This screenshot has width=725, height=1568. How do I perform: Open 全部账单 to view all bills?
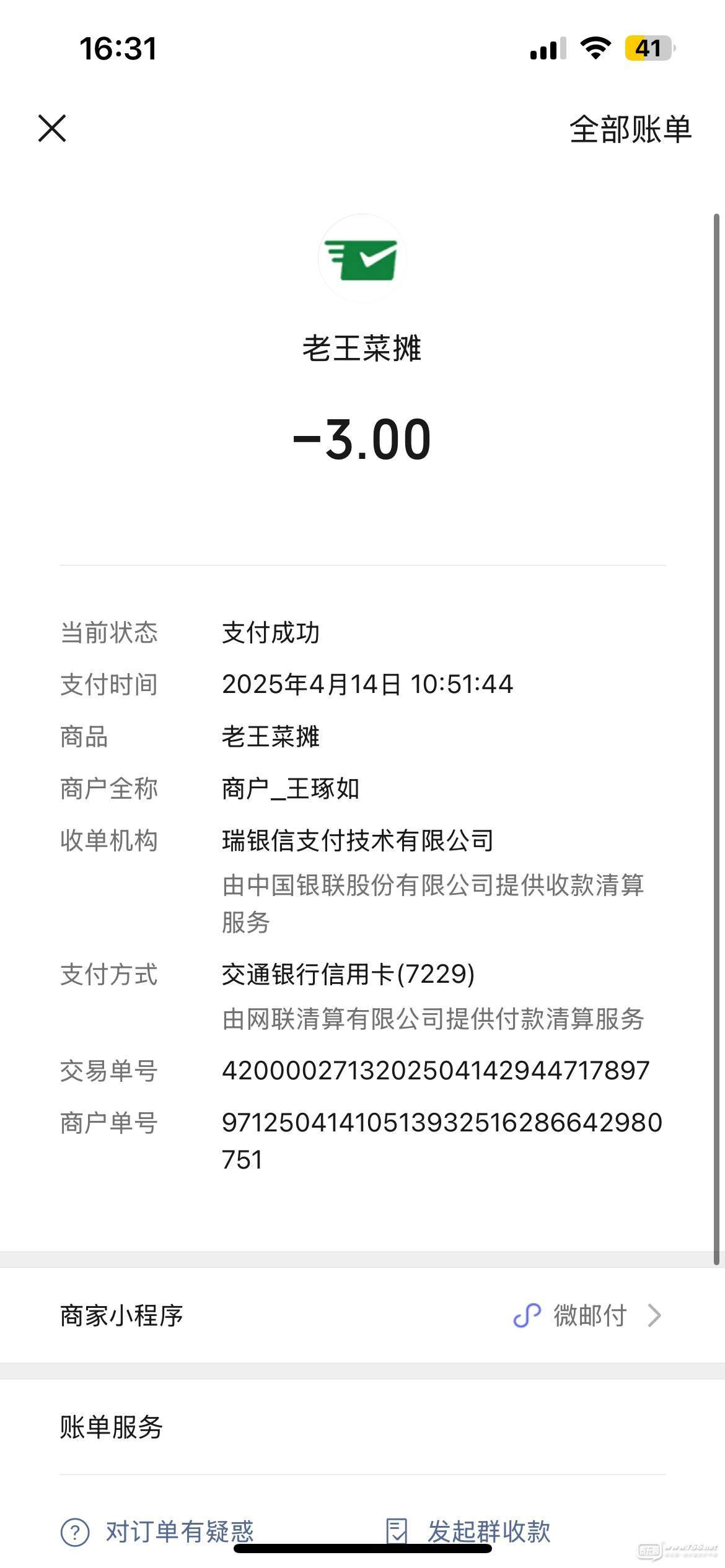point(630,130)
